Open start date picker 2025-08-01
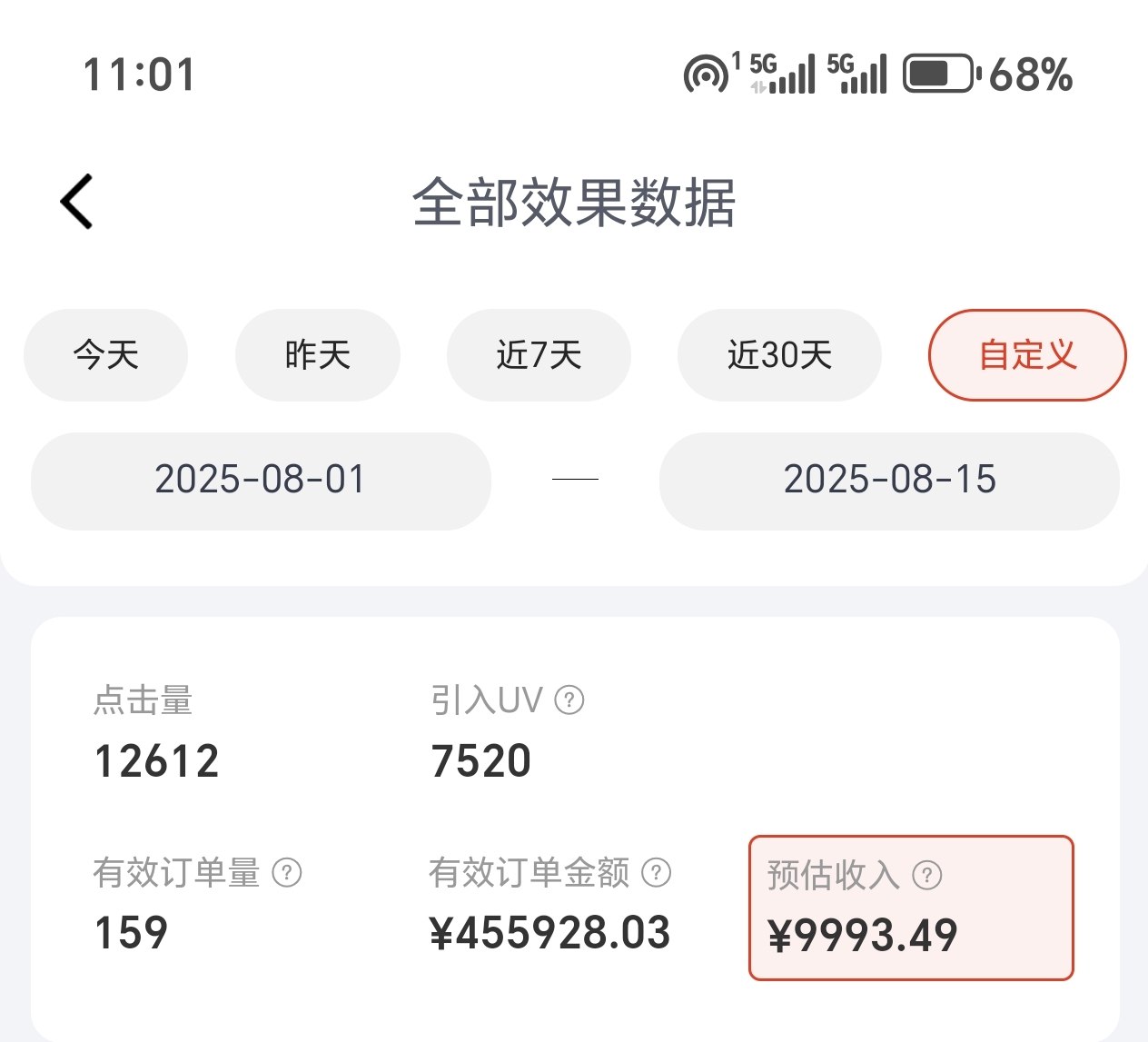Viewport: 1148px width, 1042px height. pos(261,480)
